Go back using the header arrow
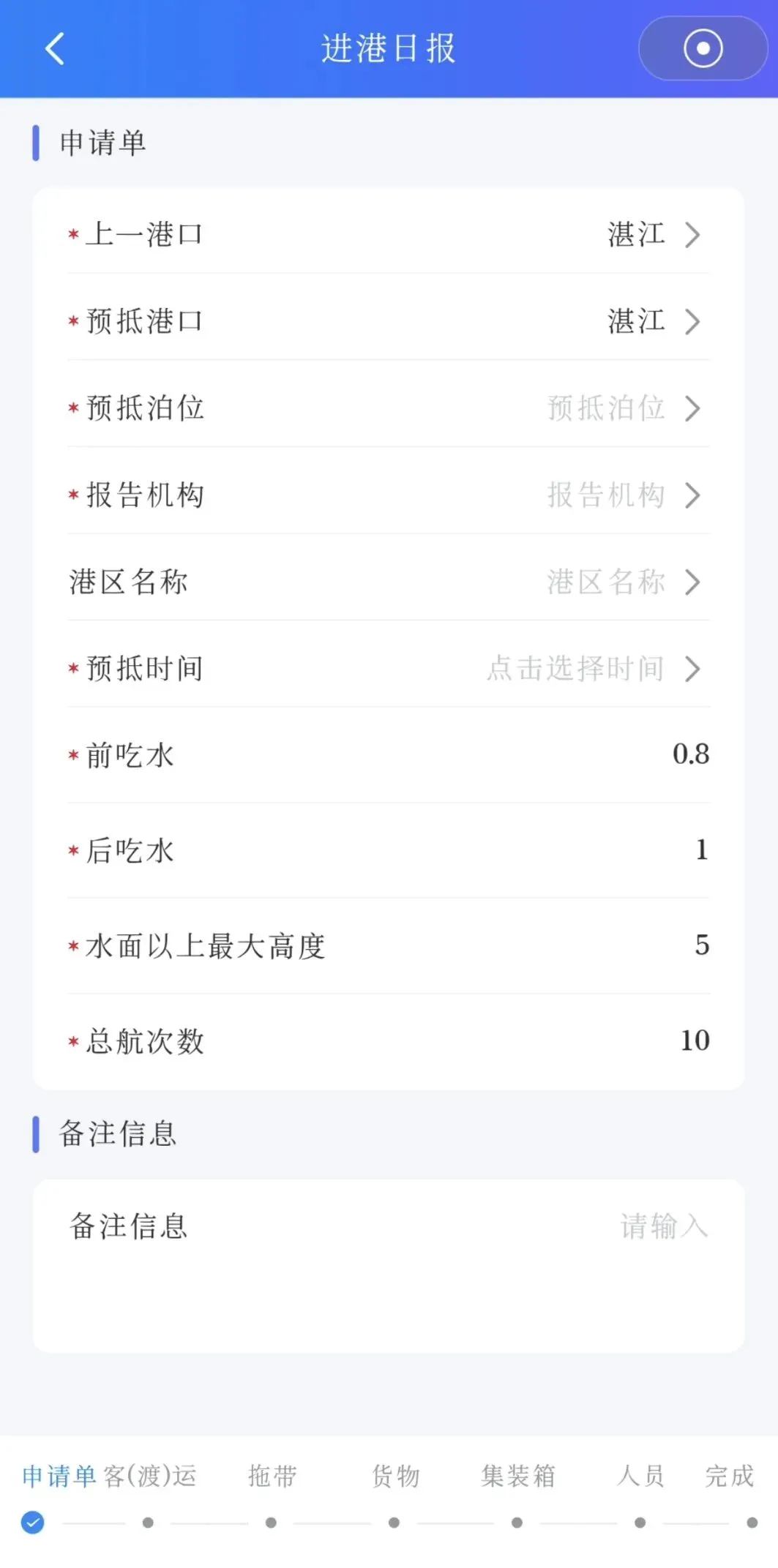Viewport: 778px width, 1568px height. coord(55,49)
